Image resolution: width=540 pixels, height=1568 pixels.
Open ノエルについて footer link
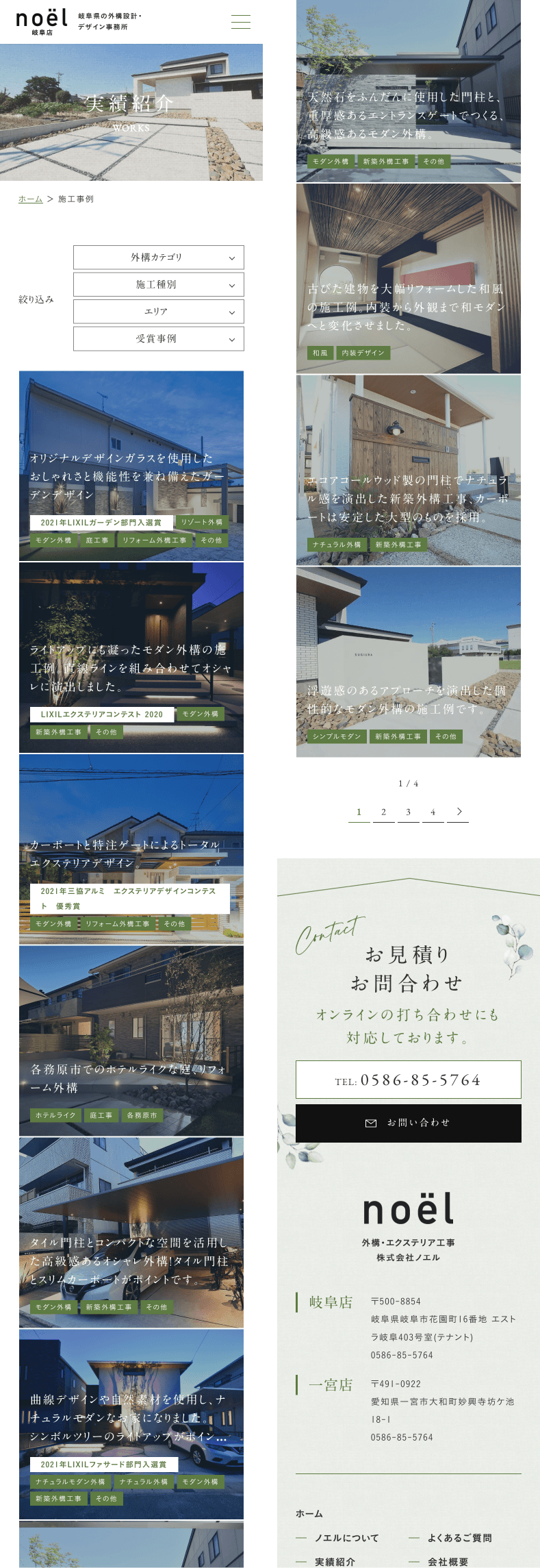(x=346, y=1538)
